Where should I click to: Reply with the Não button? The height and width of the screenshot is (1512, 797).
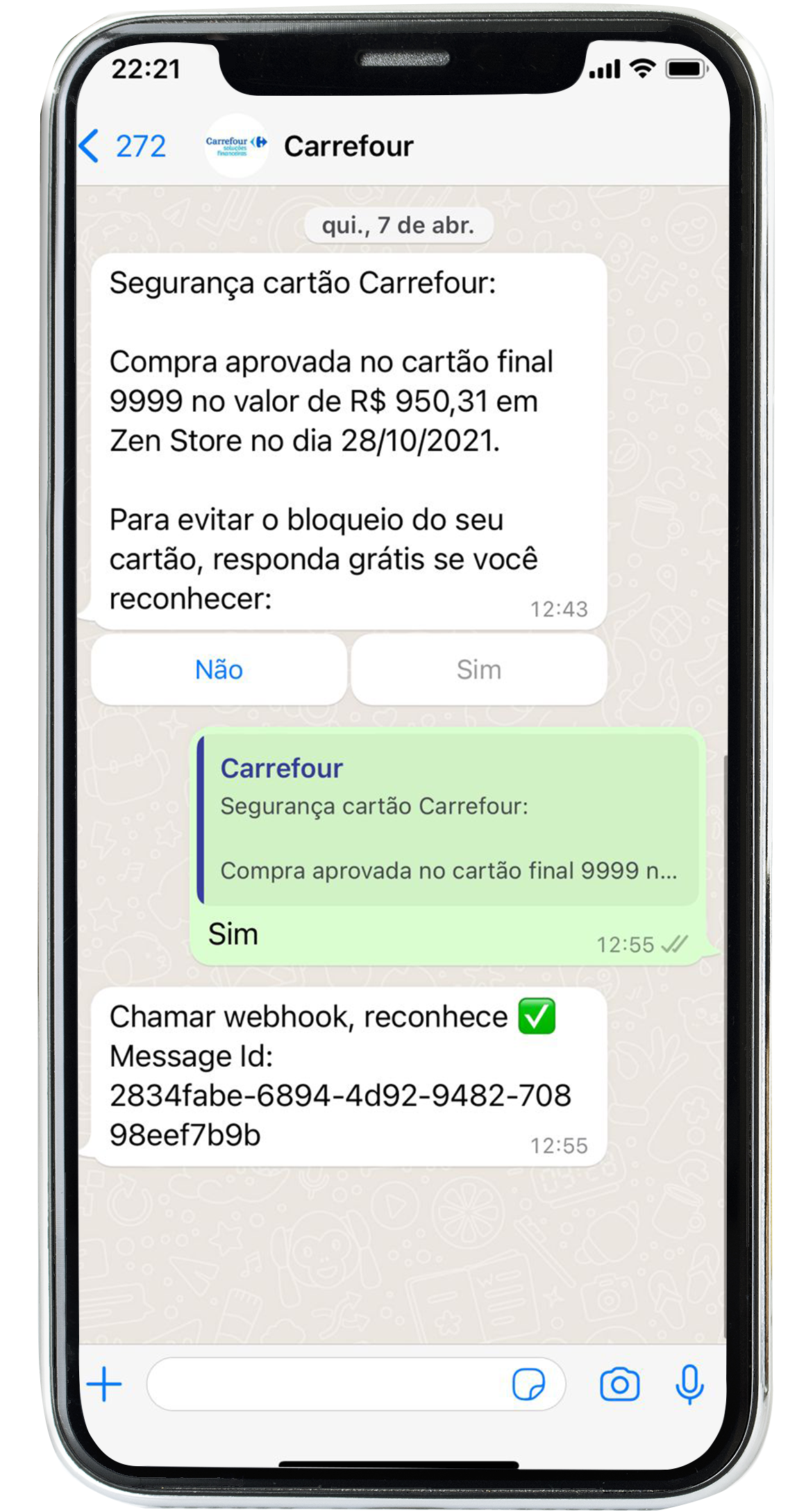pos(219,670)
